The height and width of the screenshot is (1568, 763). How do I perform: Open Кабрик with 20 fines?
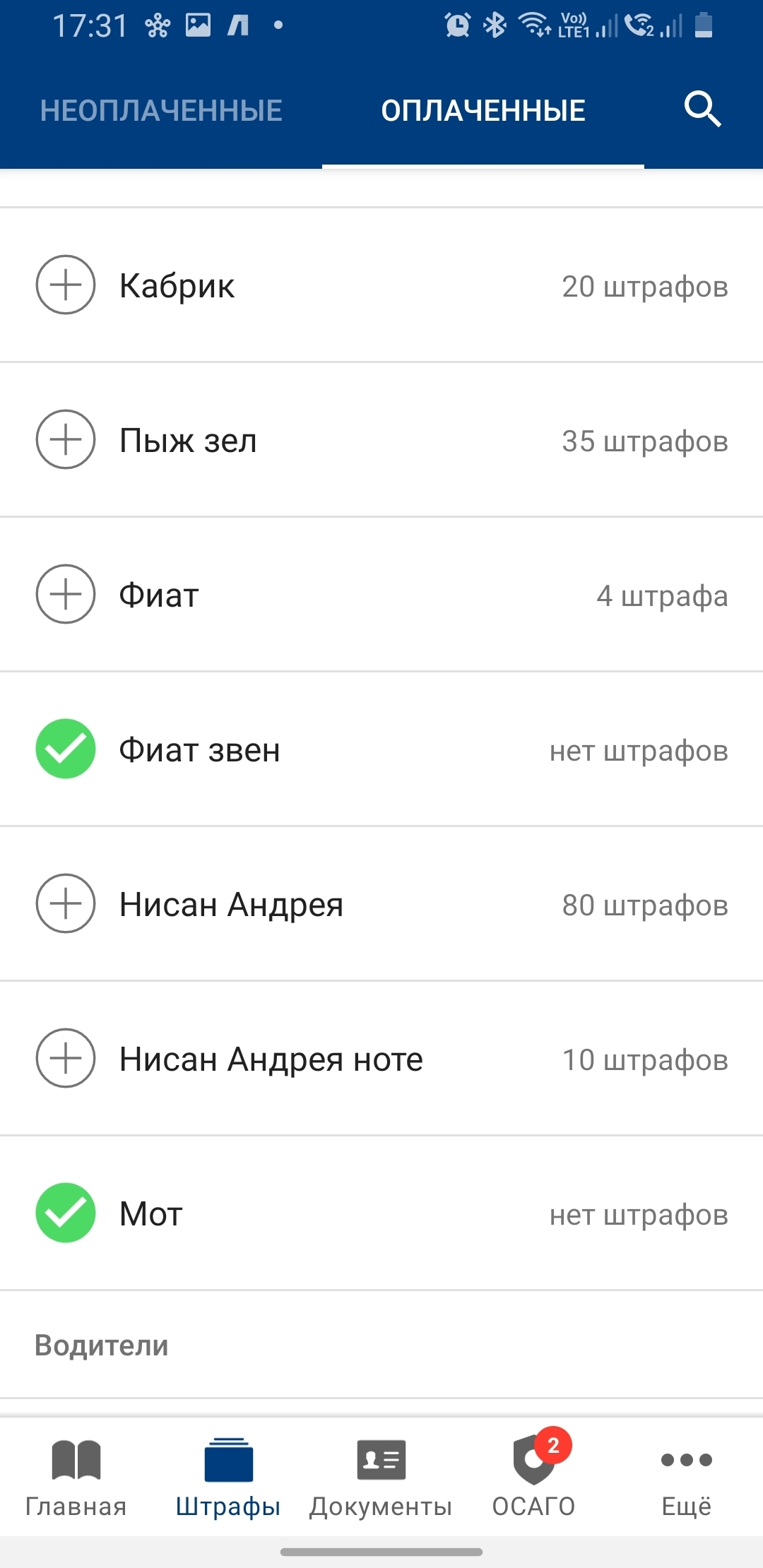click(x=381, y=285)
